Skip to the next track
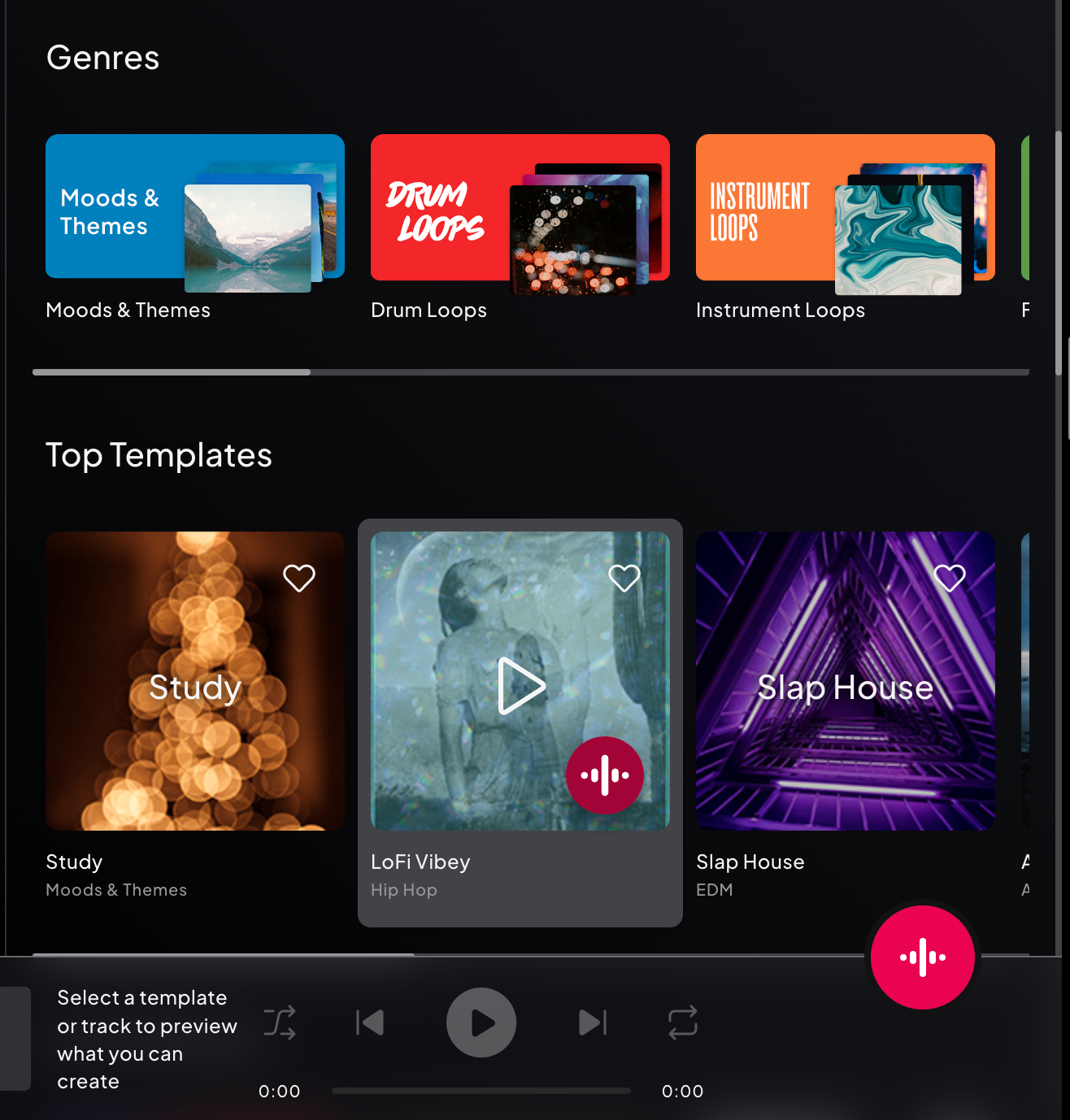The height and width of the screenshot is (1120, 1070). tap(593, 1022)
